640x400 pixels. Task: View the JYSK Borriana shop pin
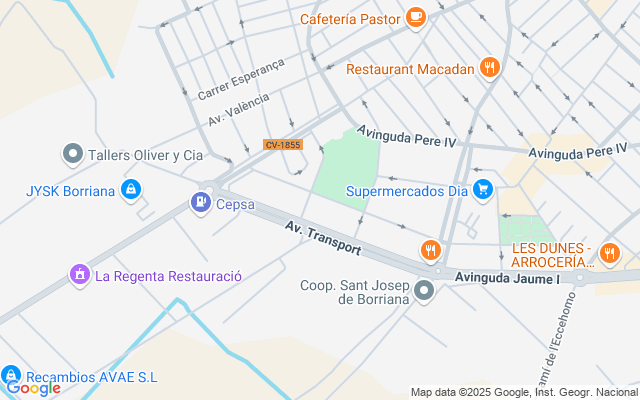130,189
